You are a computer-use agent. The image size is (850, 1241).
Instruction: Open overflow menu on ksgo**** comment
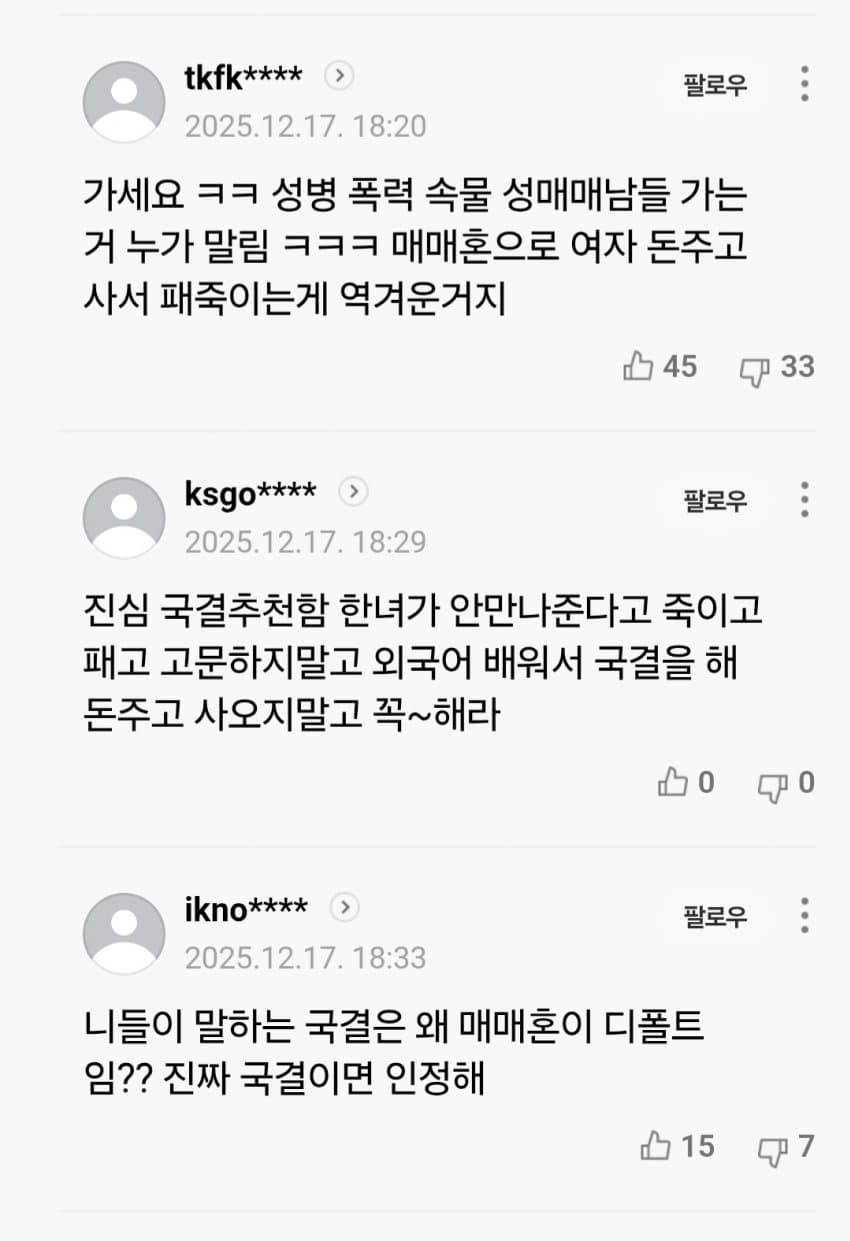(804, 500)
